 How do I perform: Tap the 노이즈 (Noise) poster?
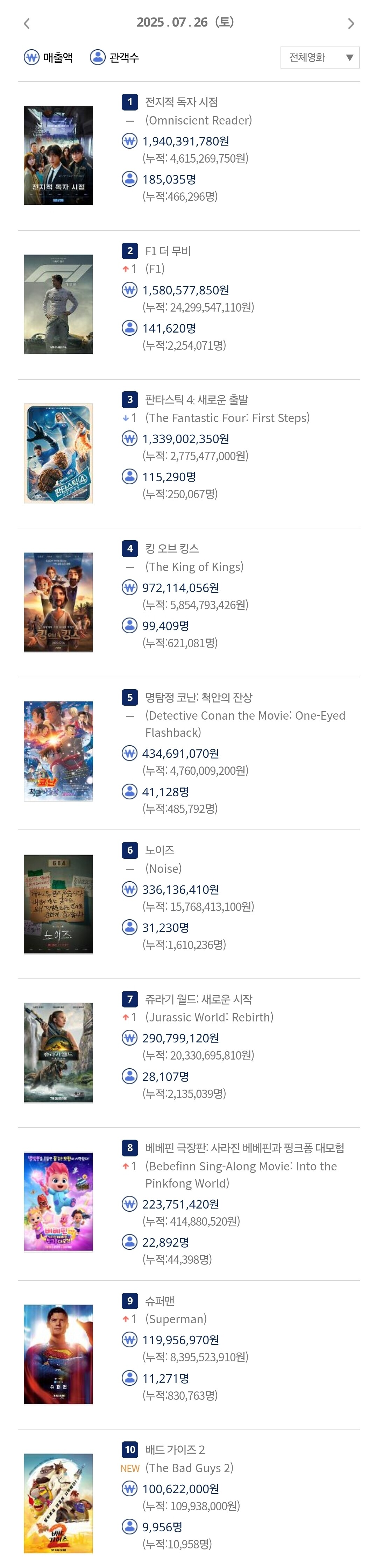click(x=58, y=904)
